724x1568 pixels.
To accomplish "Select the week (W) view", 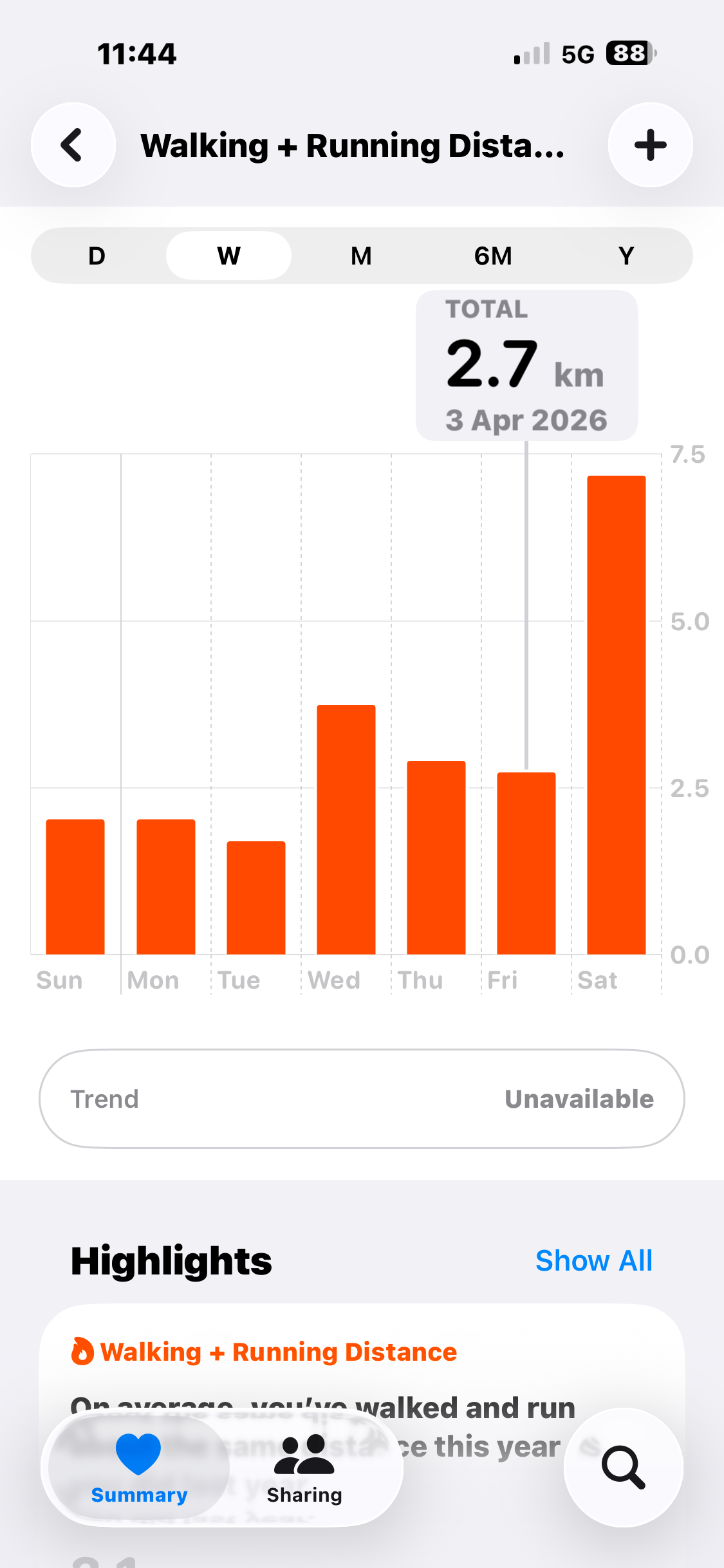I will click(x=228, y=256).
